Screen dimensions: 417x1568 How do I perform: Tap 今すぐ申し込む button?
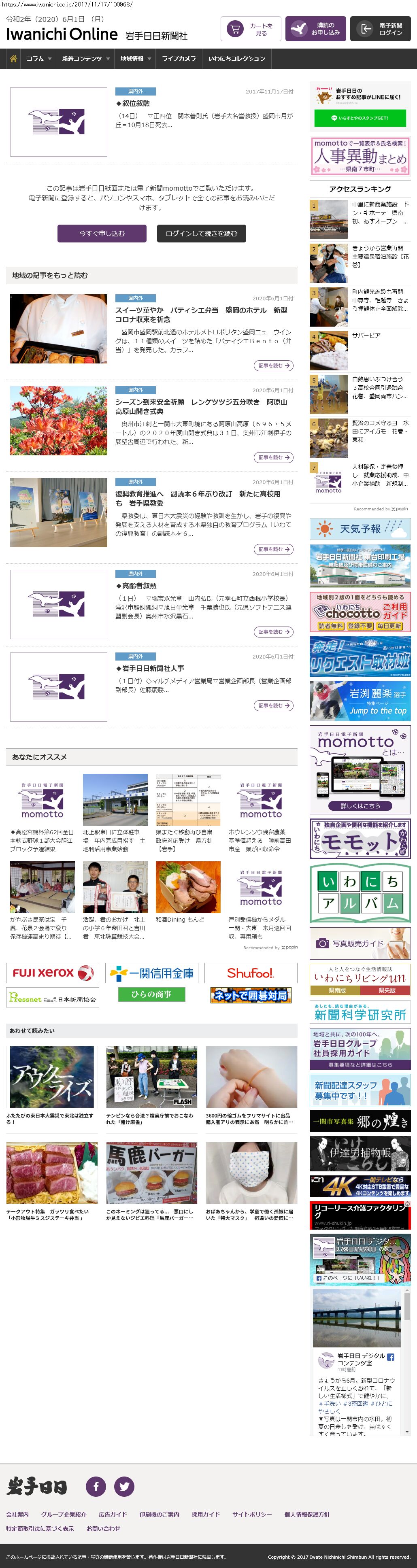[x=102, y=234]
